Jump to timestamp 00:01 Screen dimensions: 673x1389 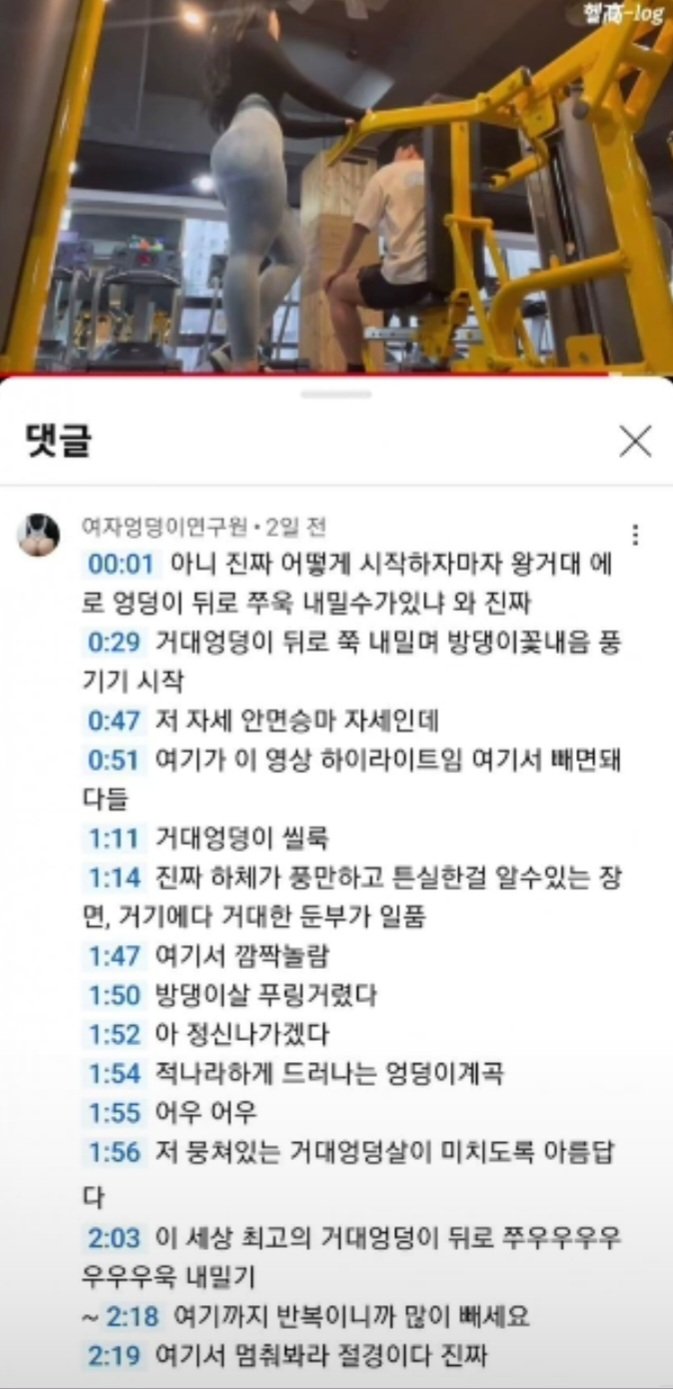(120, 564)
